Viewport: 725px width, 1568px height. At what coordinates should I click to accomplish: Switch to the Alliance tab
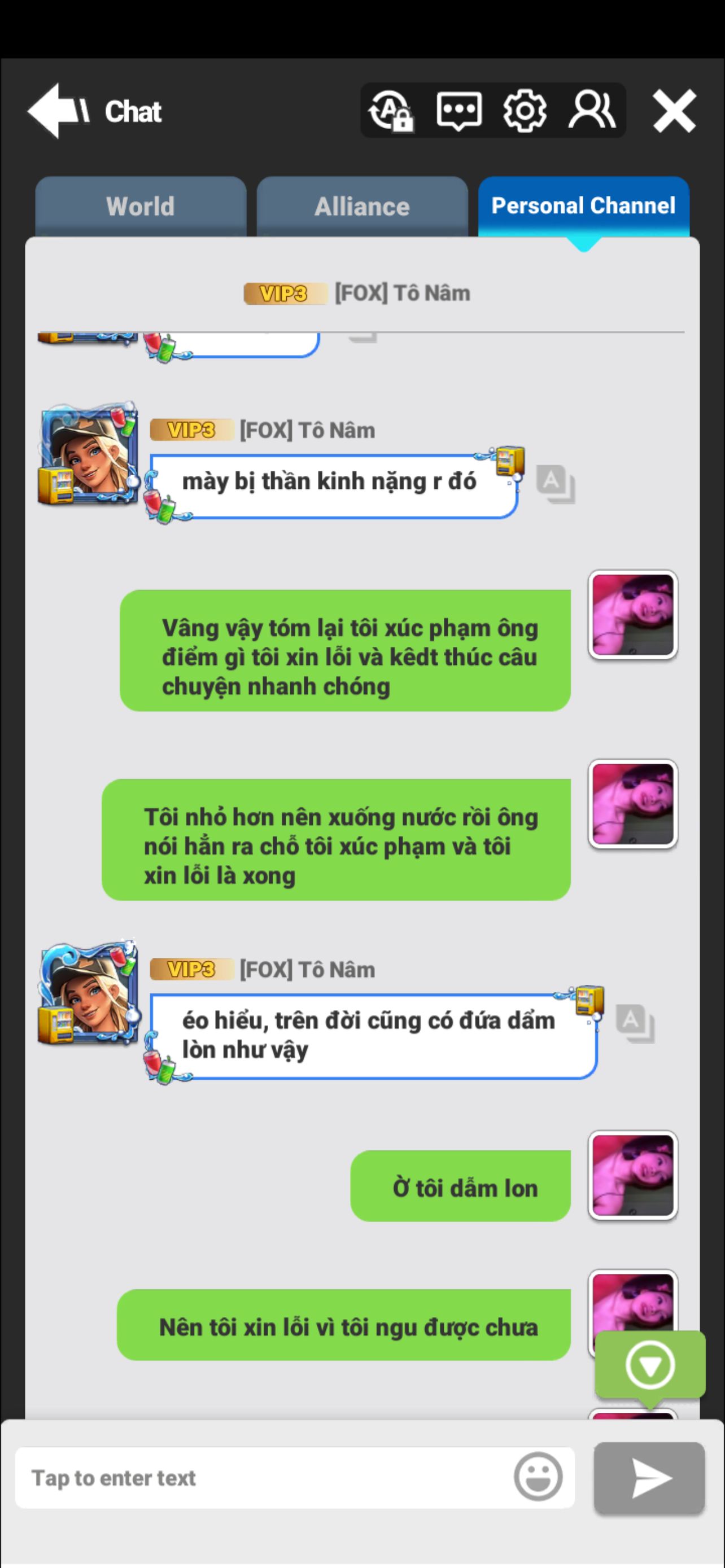[x=362, y=207]
